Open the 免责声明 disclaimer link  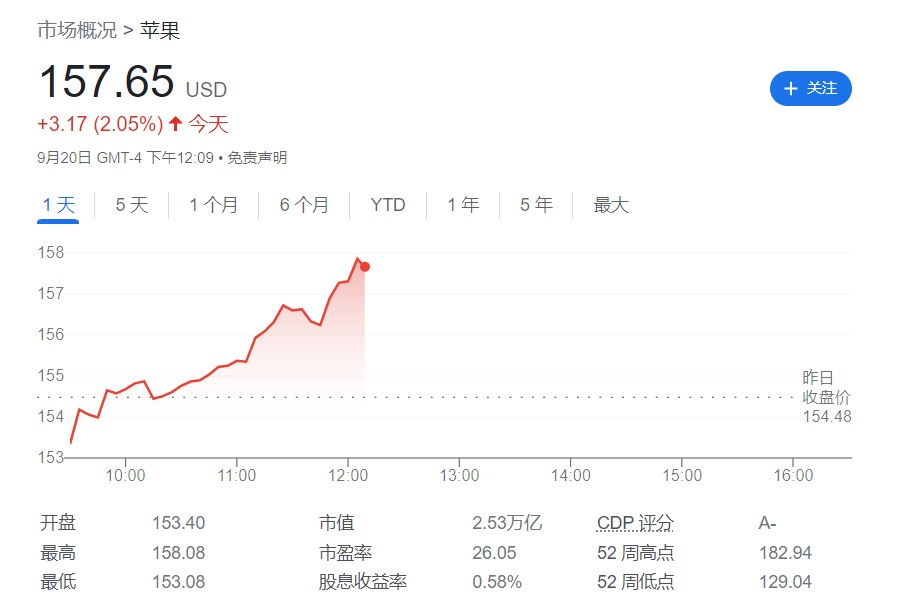point(257,157)
